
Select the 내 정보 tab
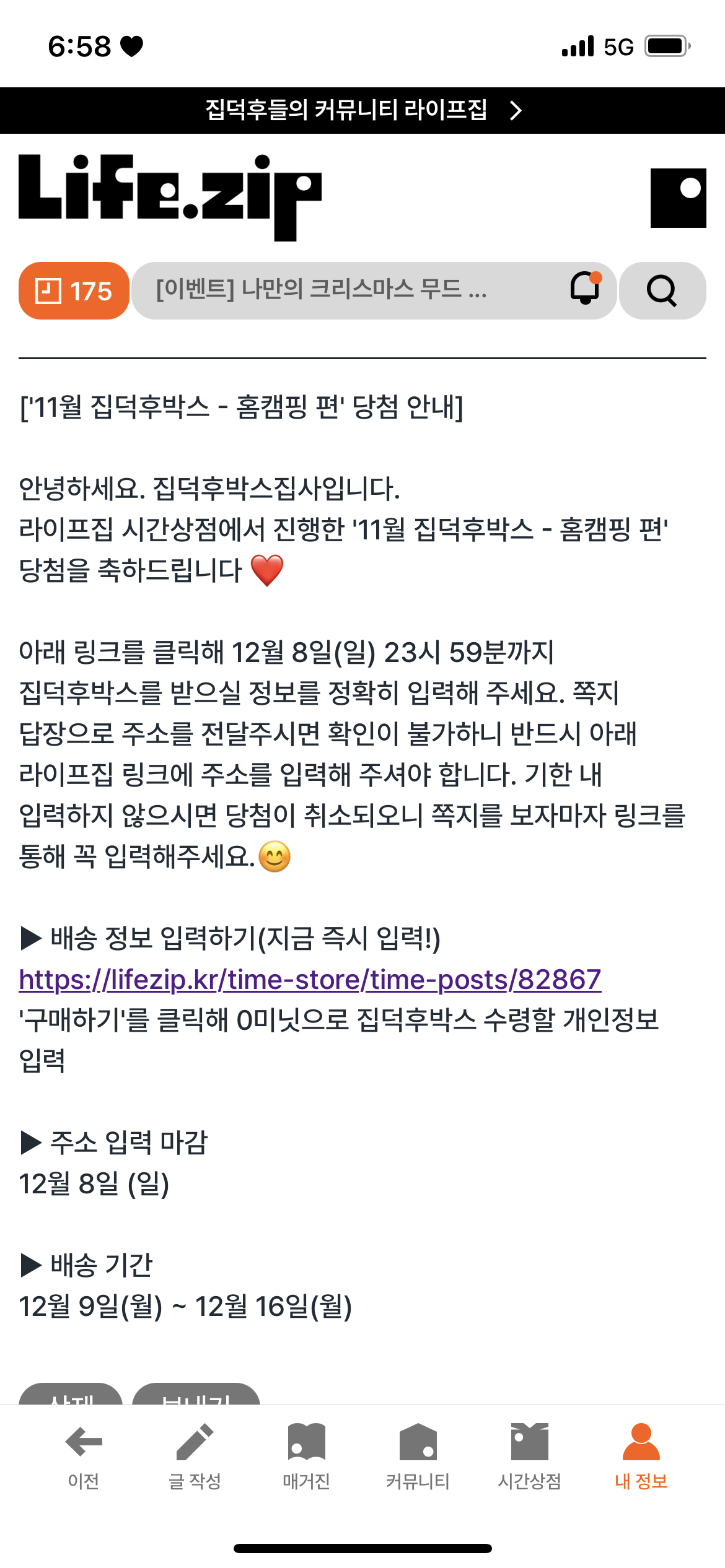tap(641, 1456)
